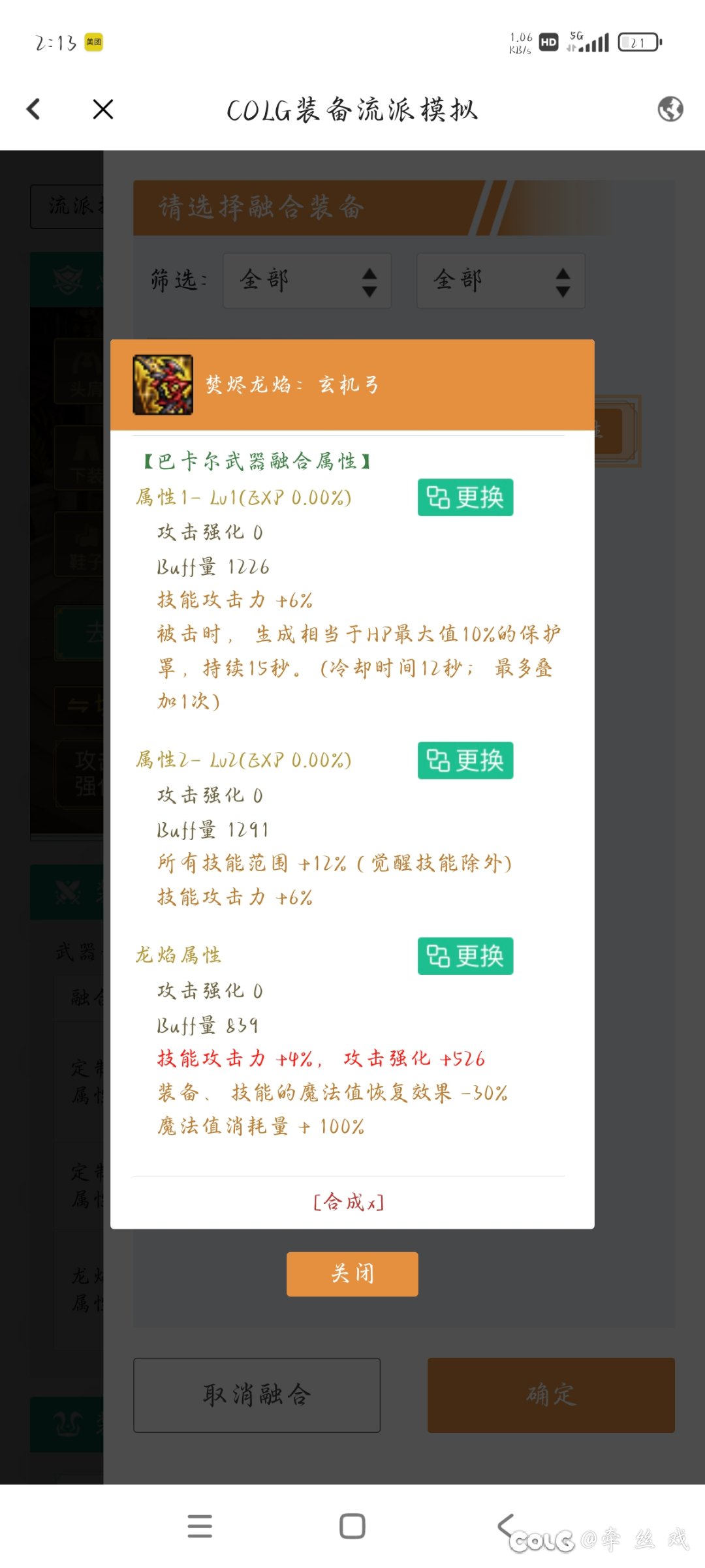Open the second 全部 filter dropdown
Image resolution: width=705 pixels, height=1568 pixels.
coord(501,281)
